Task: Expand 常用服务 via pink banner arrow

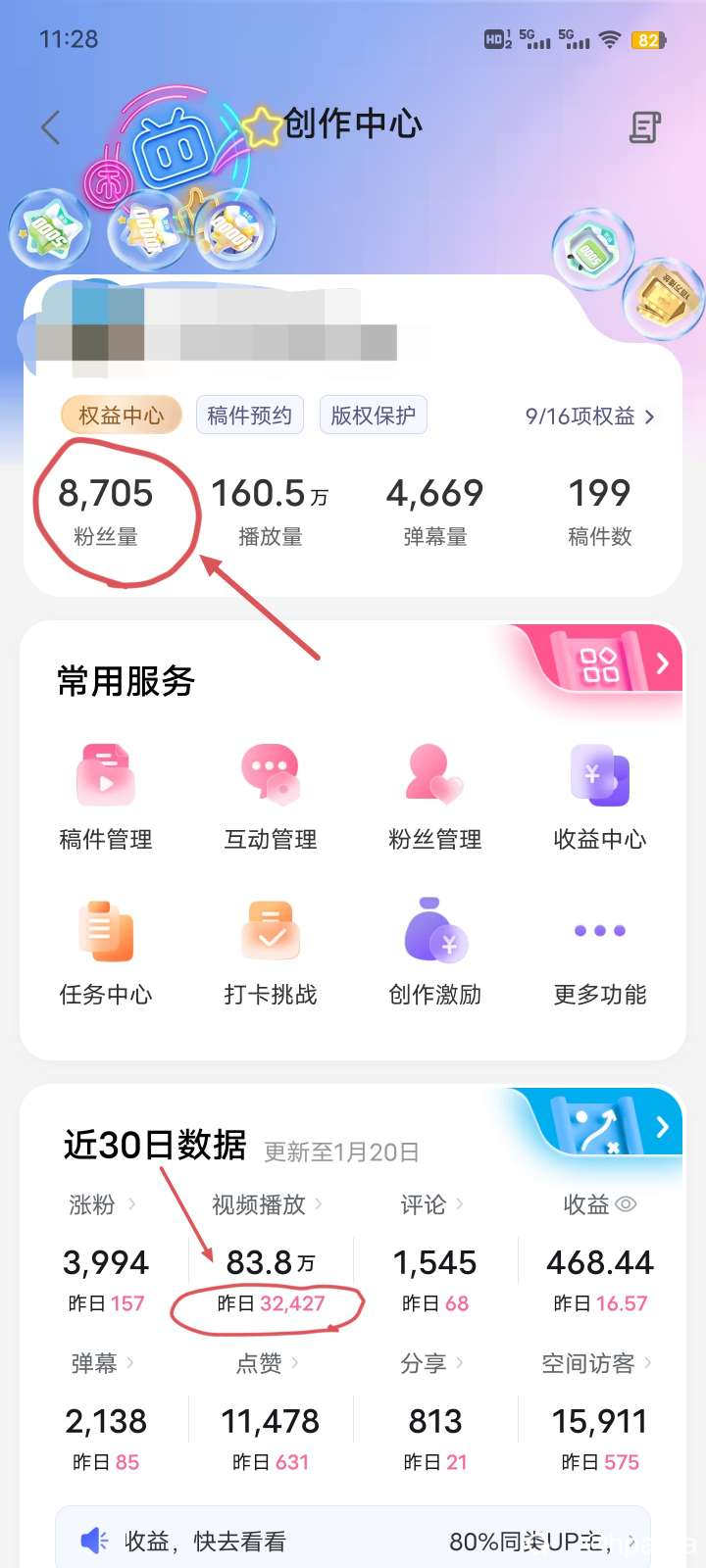Action: 662,663
